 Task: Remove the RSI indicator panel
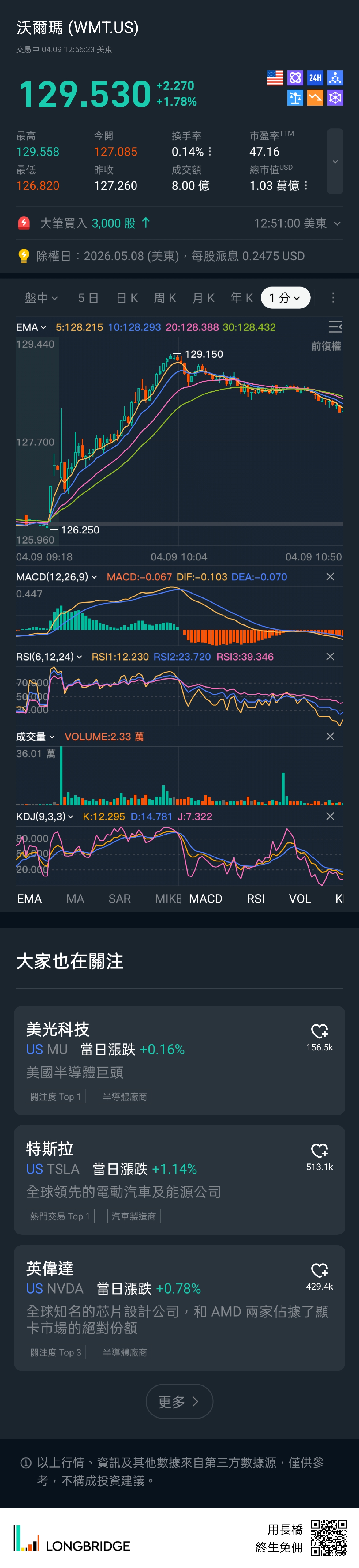click(331, 656)
